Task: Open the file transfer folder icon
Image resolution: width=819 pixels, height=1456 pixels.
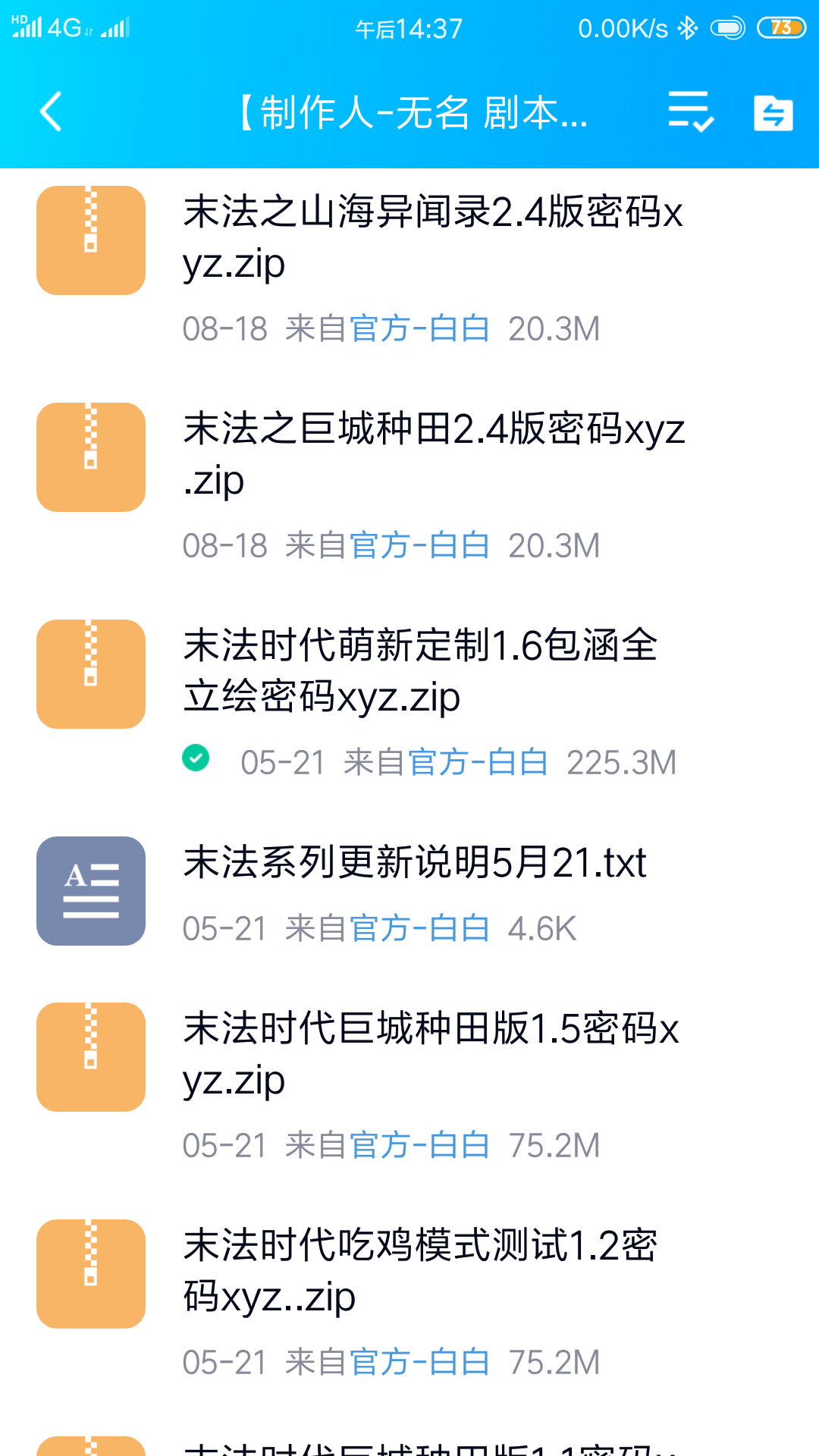Action: [773, 113]
